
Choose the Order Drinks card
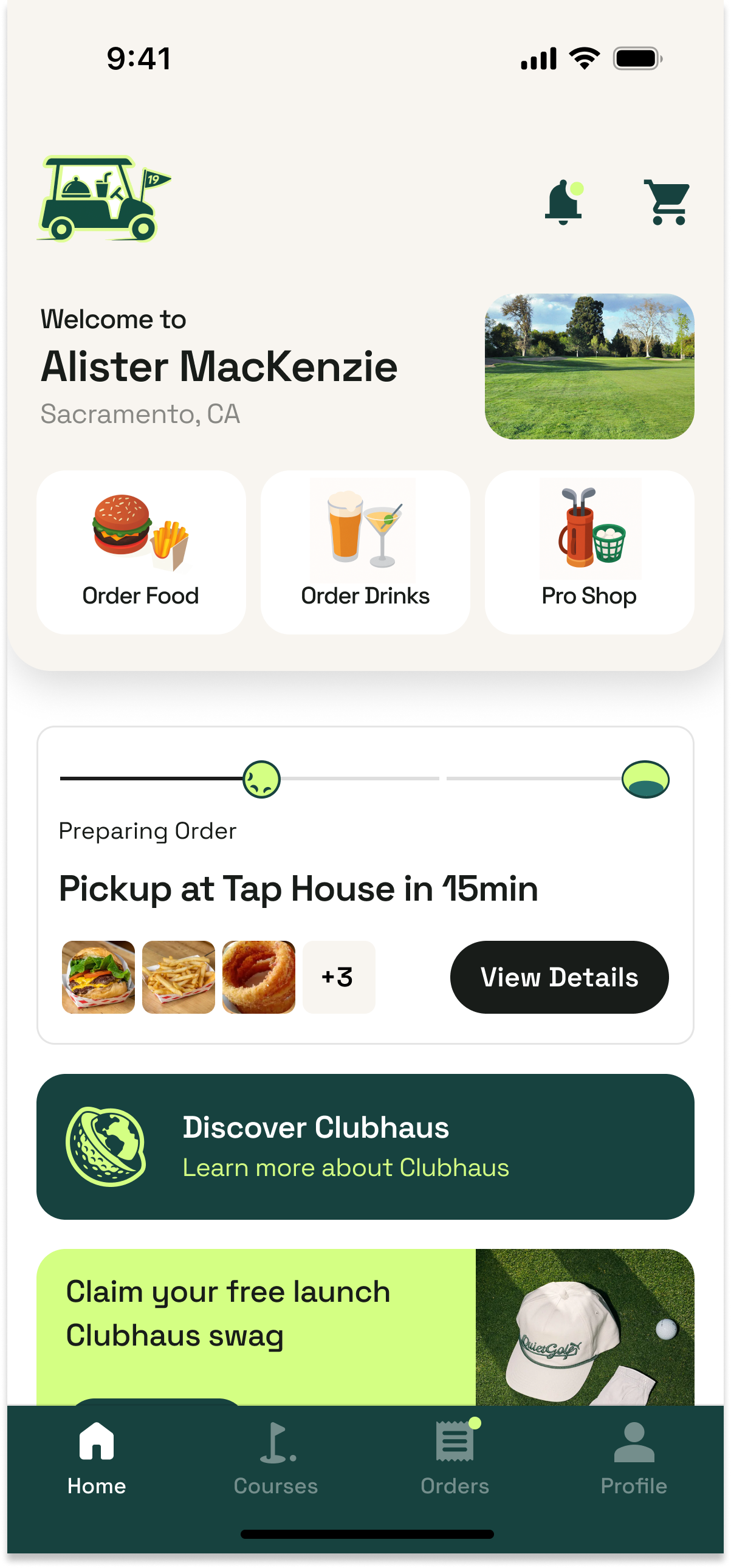pyautogui.click(x=365, y=552)
